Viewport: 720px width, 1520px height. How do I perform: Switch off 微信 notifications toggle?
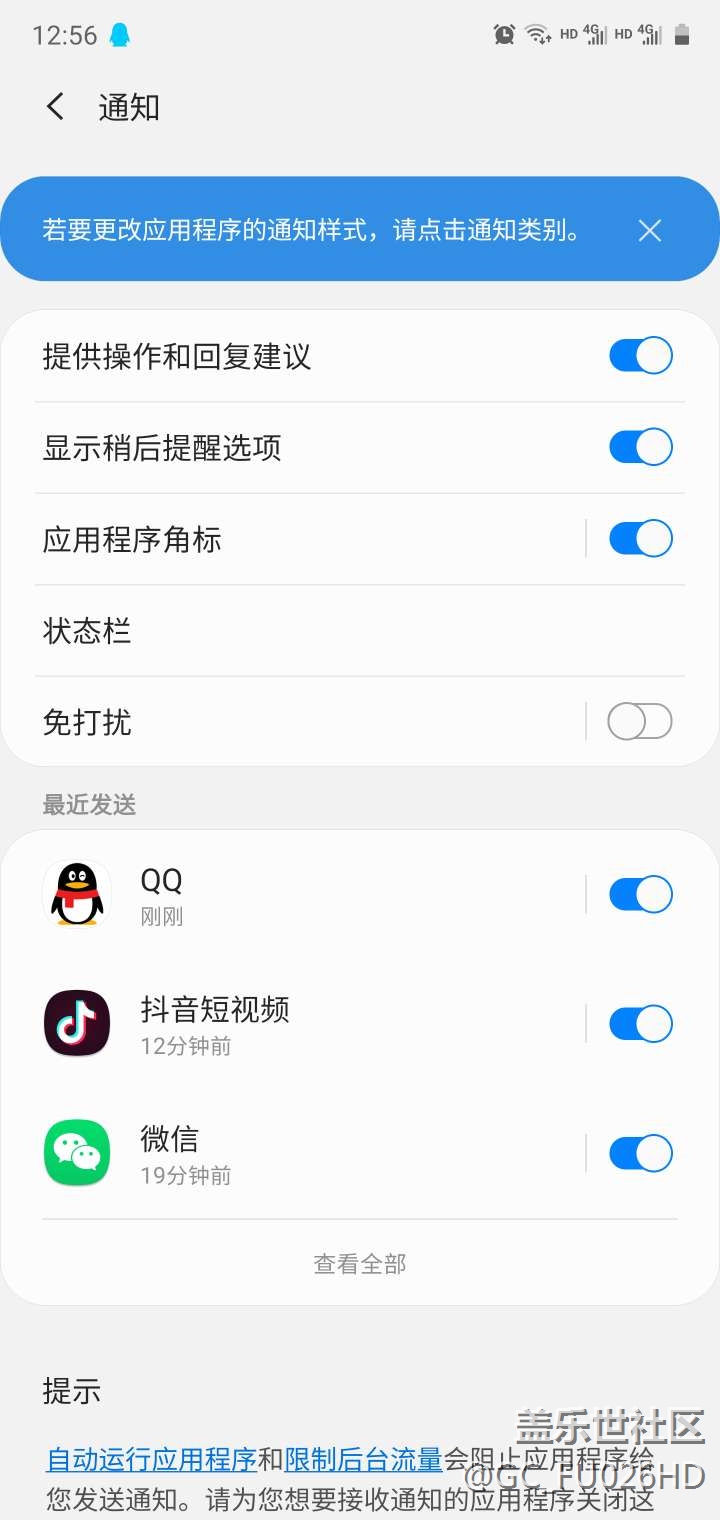640,1154
